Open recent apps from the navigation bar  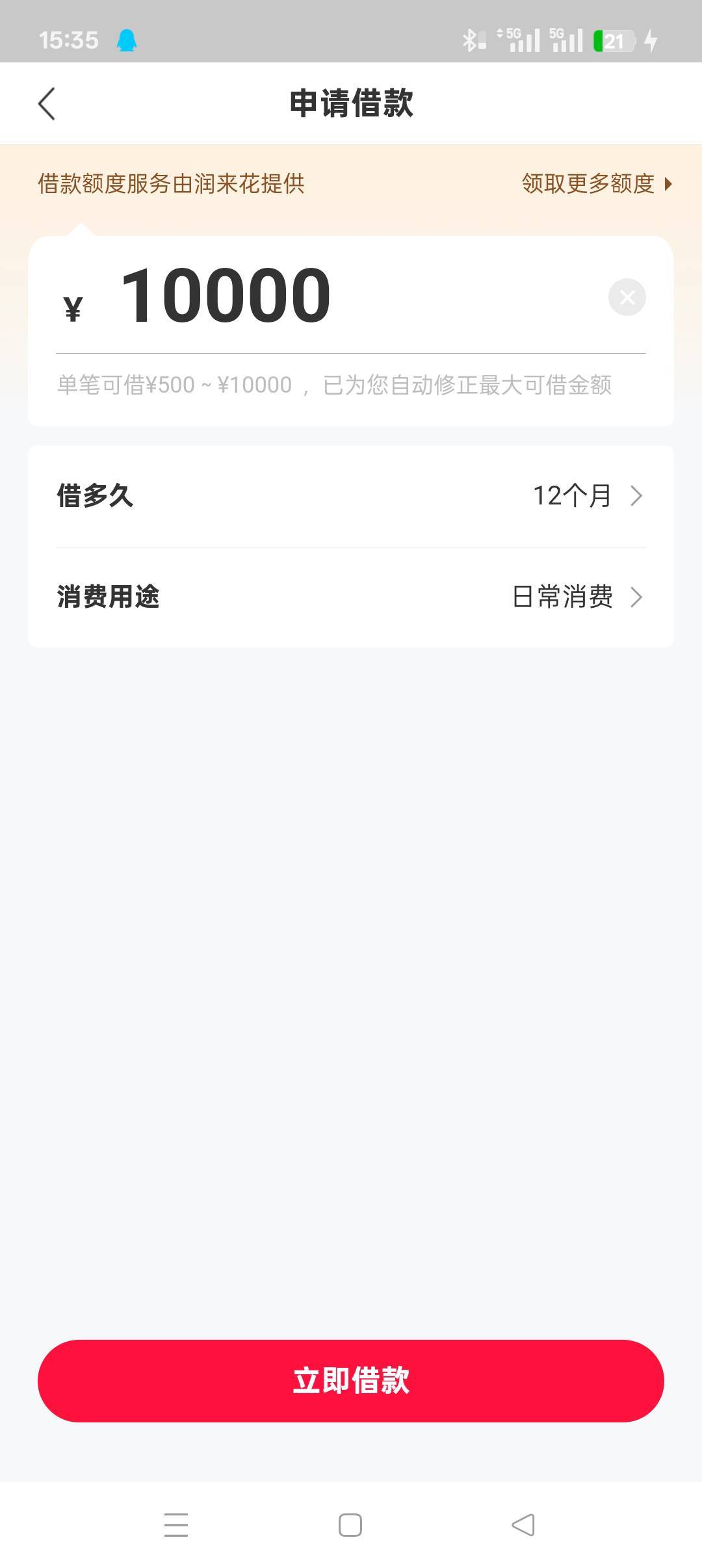tap(176, 1524)
